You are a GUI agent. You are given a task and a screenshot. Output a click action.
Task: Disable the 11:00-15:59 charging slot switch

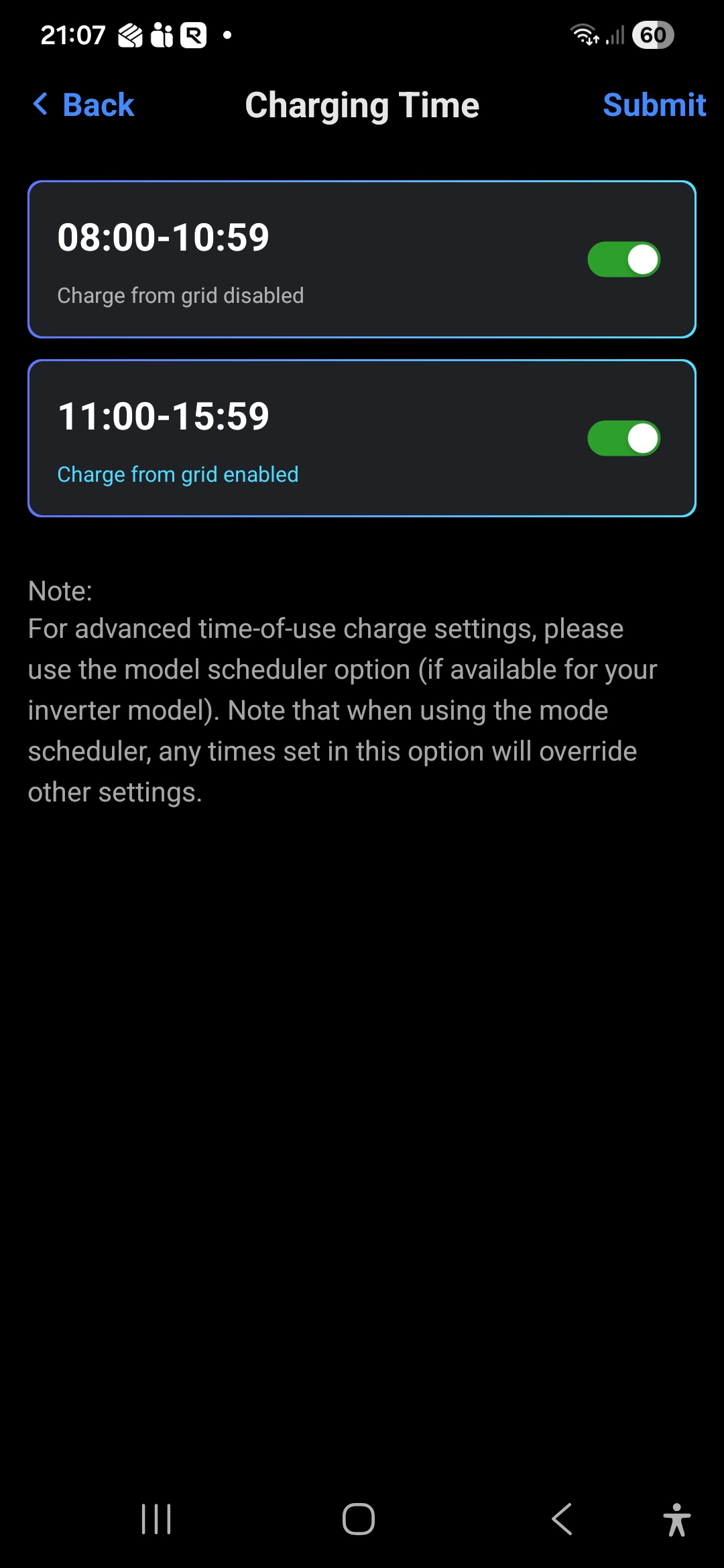623,438
